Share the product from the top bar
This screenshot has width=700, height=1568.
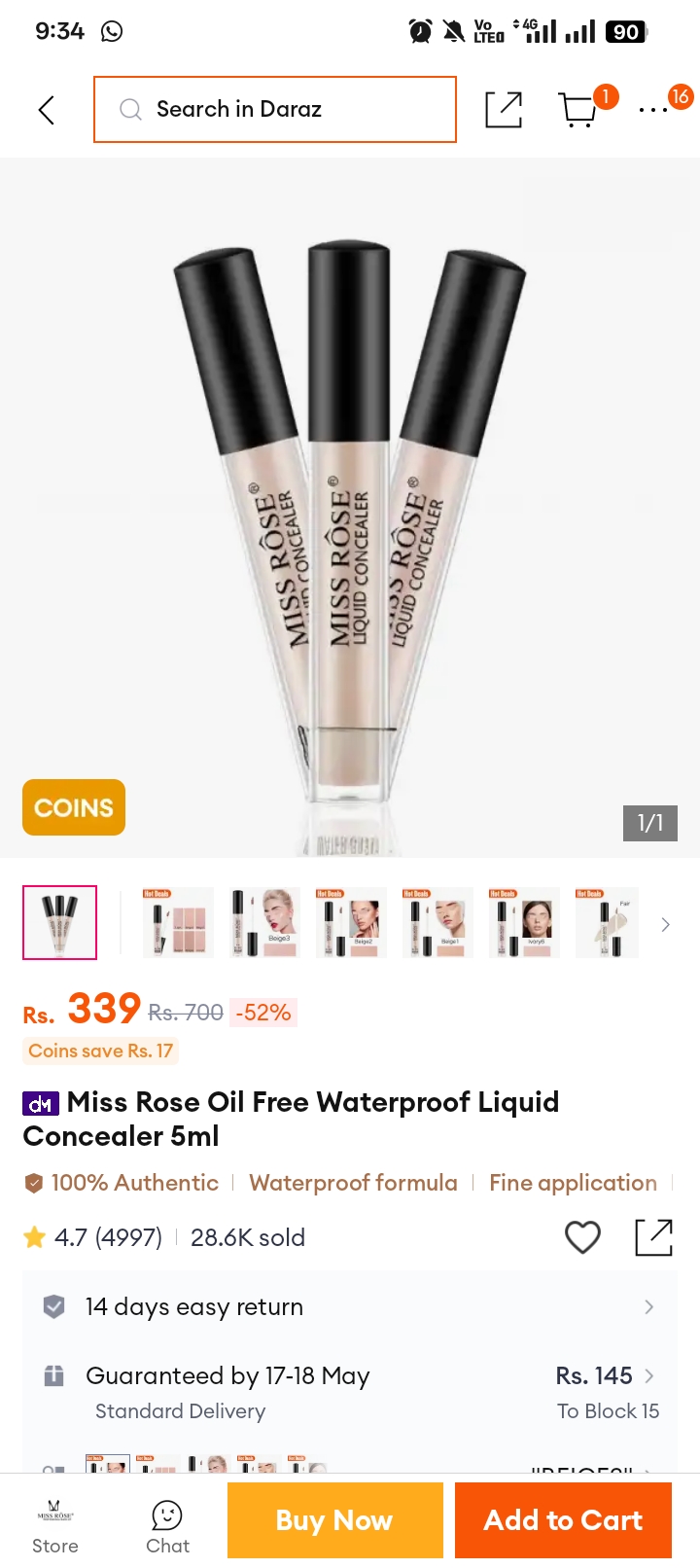click(504, 110)
